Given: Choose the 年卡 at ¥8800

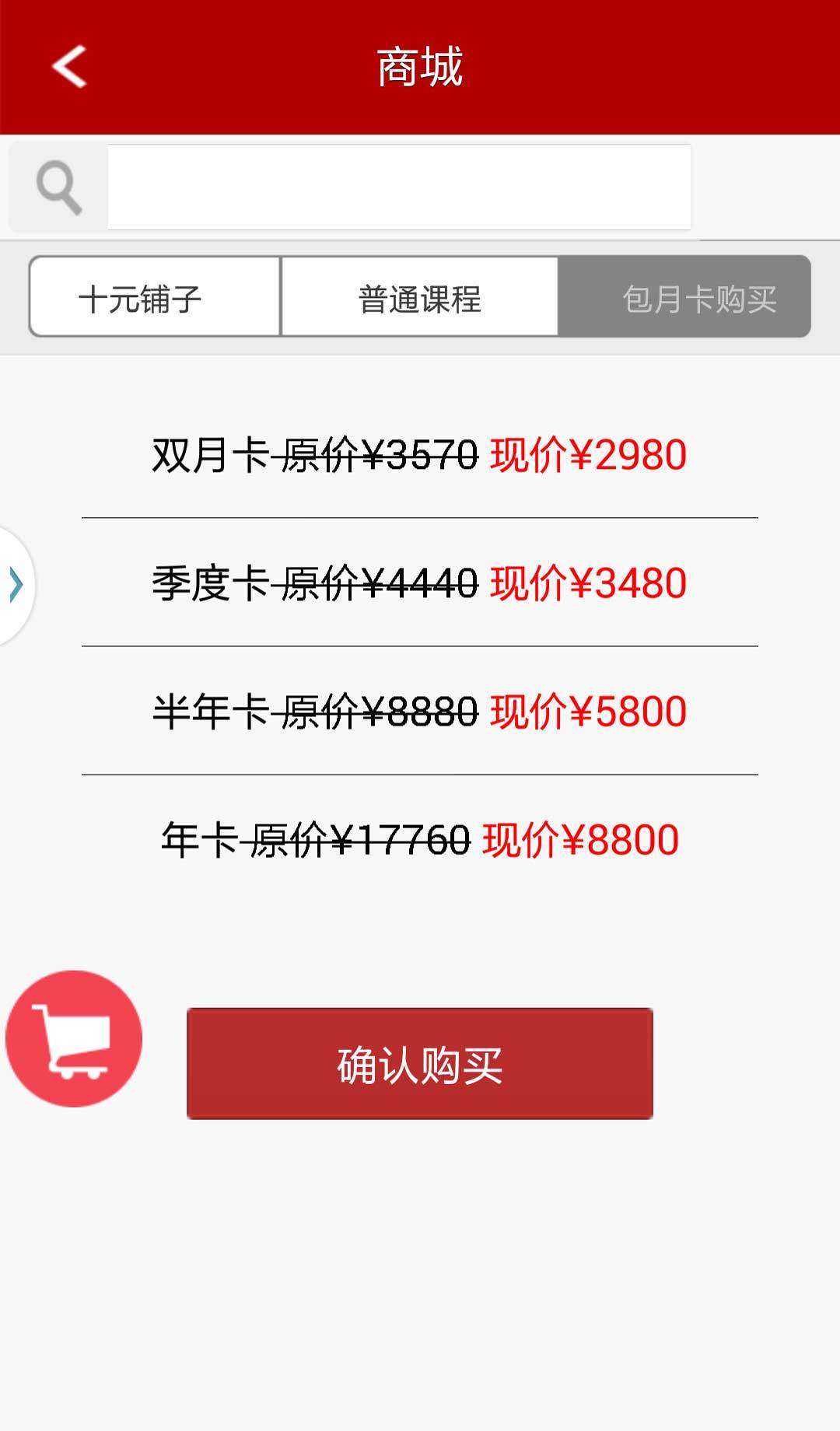Looking at the screenshot, I should click(419, 840).
